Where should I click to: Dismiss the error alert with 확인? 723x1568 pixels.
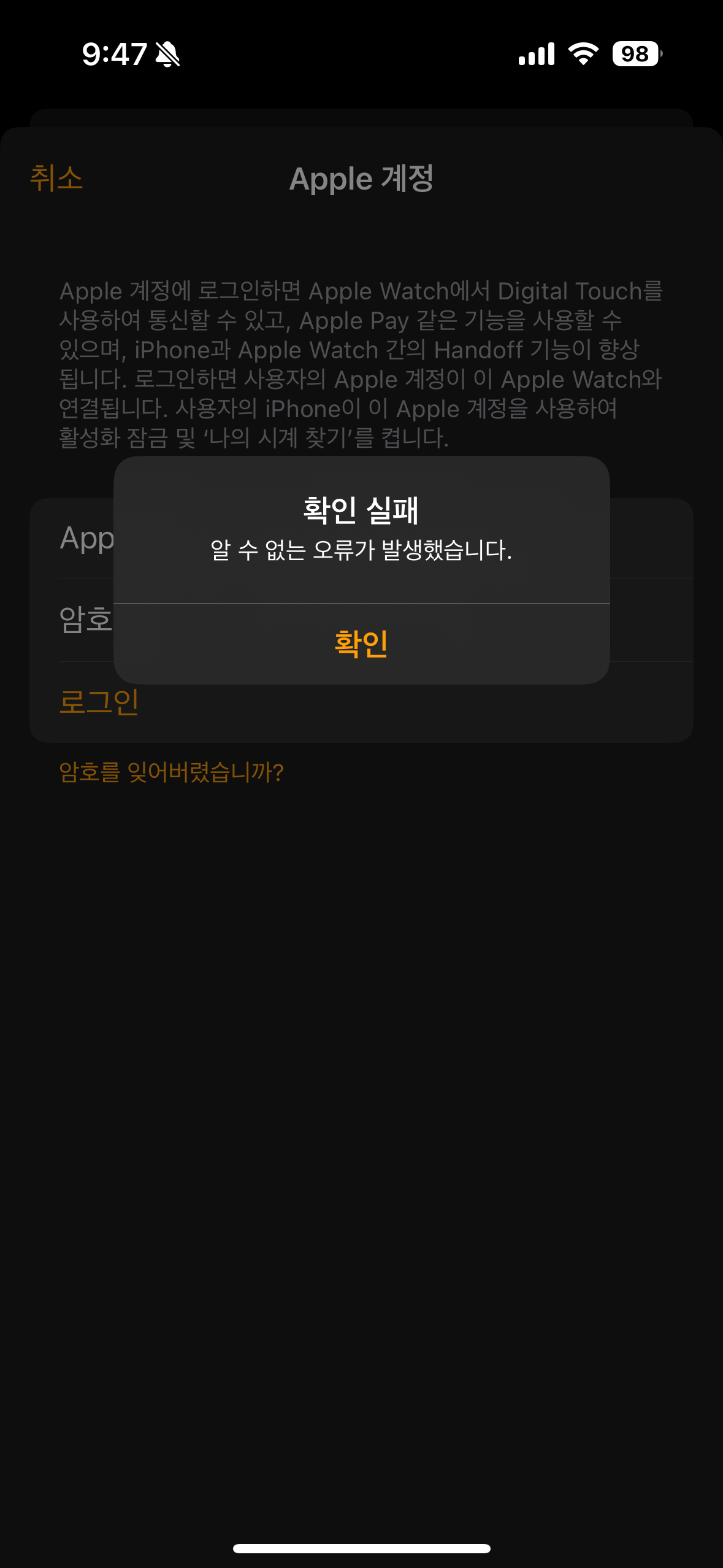point(361,644)
